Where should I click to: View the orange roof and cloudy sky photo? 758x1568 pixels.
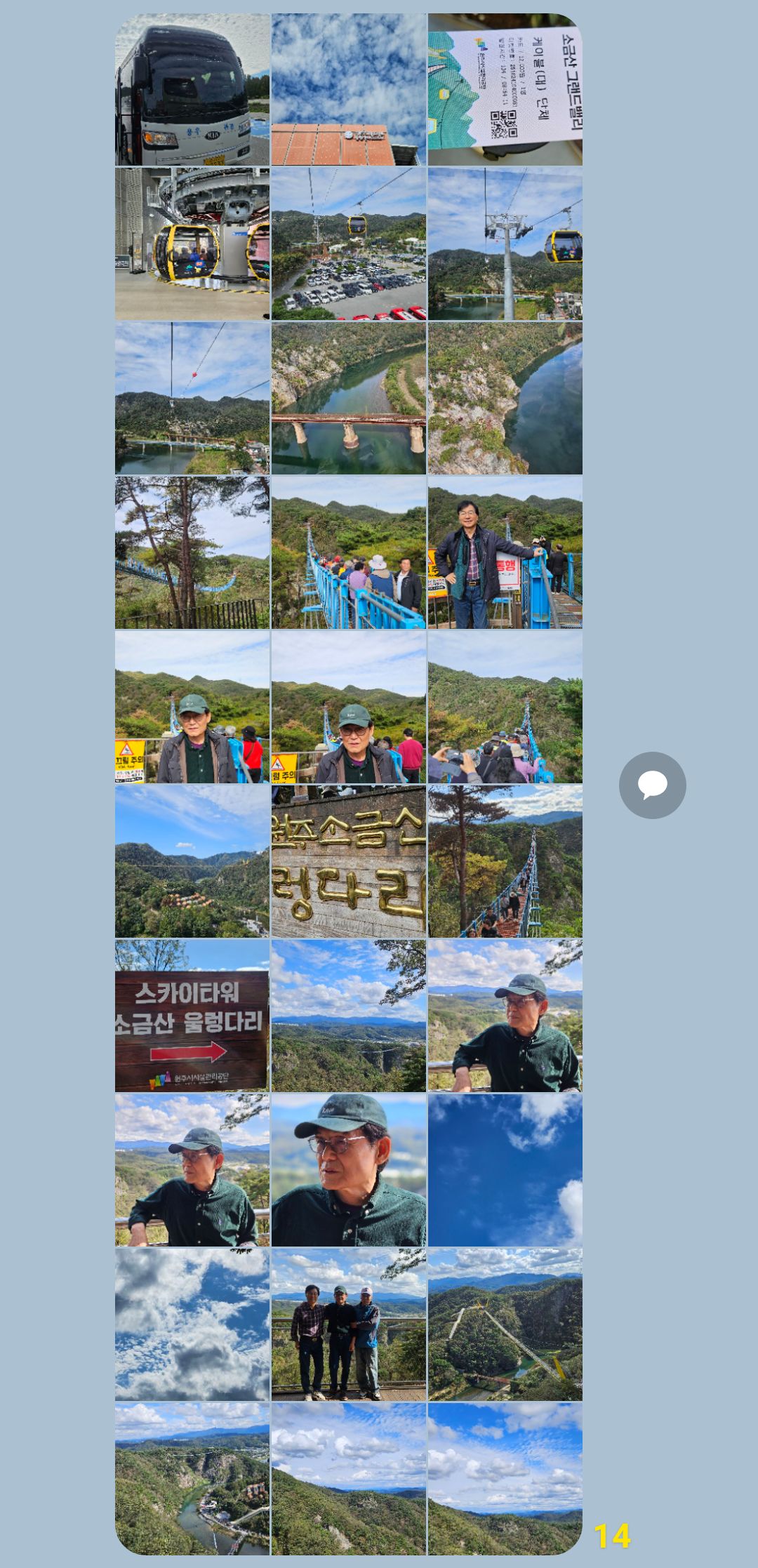[349, 89]
